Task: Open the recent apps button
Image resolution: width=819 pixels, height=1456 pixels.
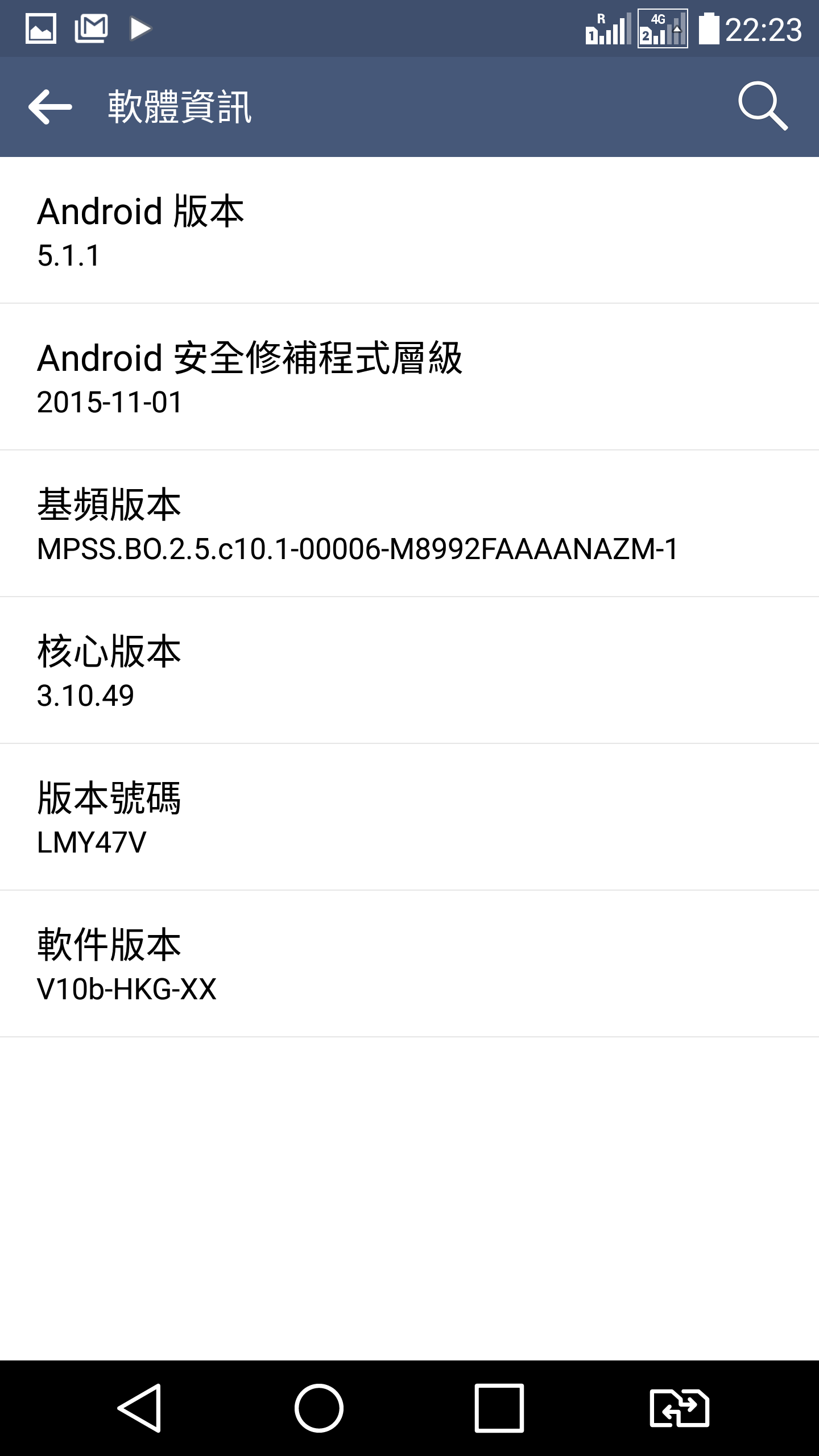Action: 499,1408
